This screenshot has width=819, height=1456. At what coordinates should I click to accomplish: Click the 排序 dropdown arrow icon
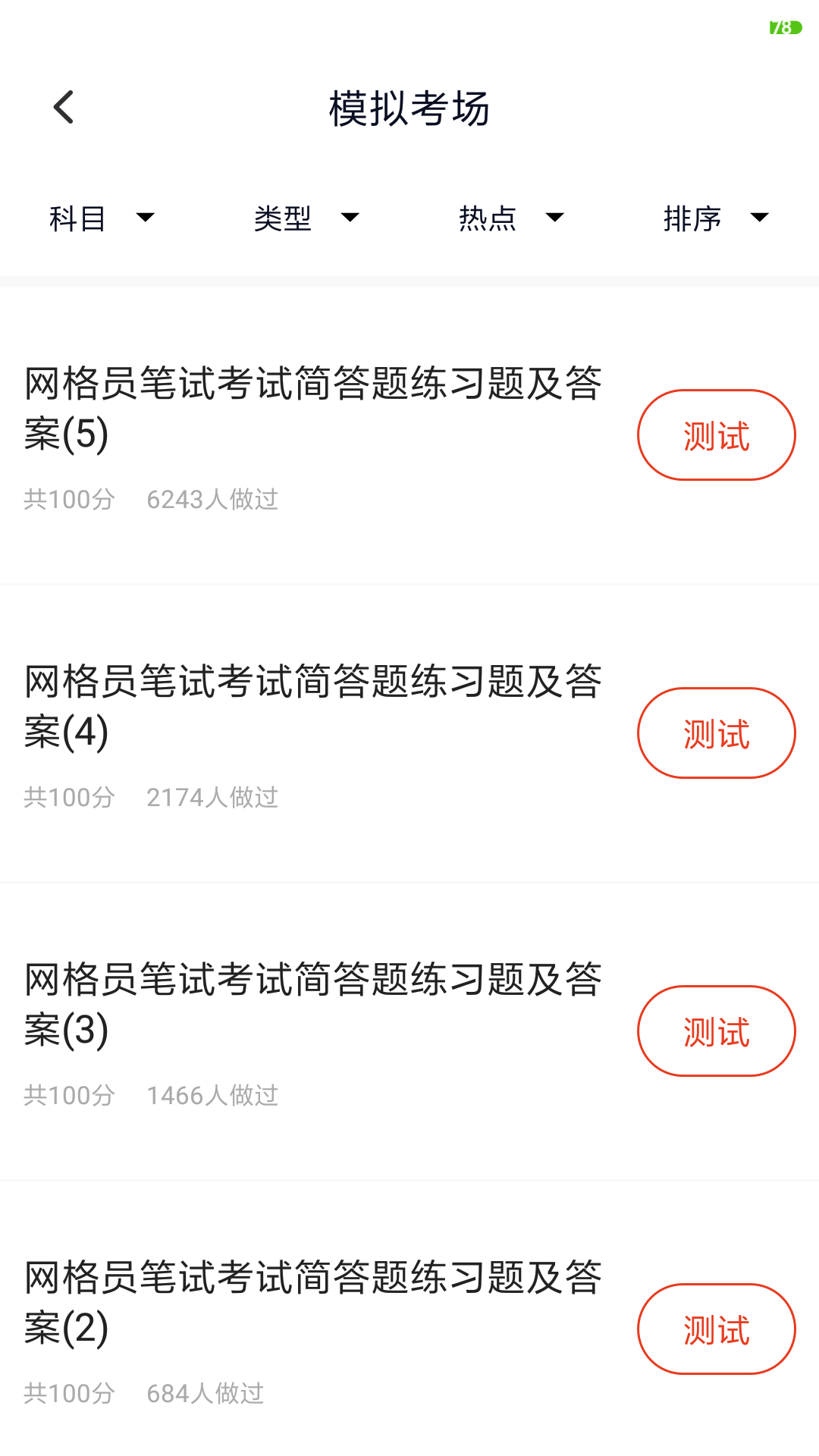pyautogui.click(x=761, y=219)
